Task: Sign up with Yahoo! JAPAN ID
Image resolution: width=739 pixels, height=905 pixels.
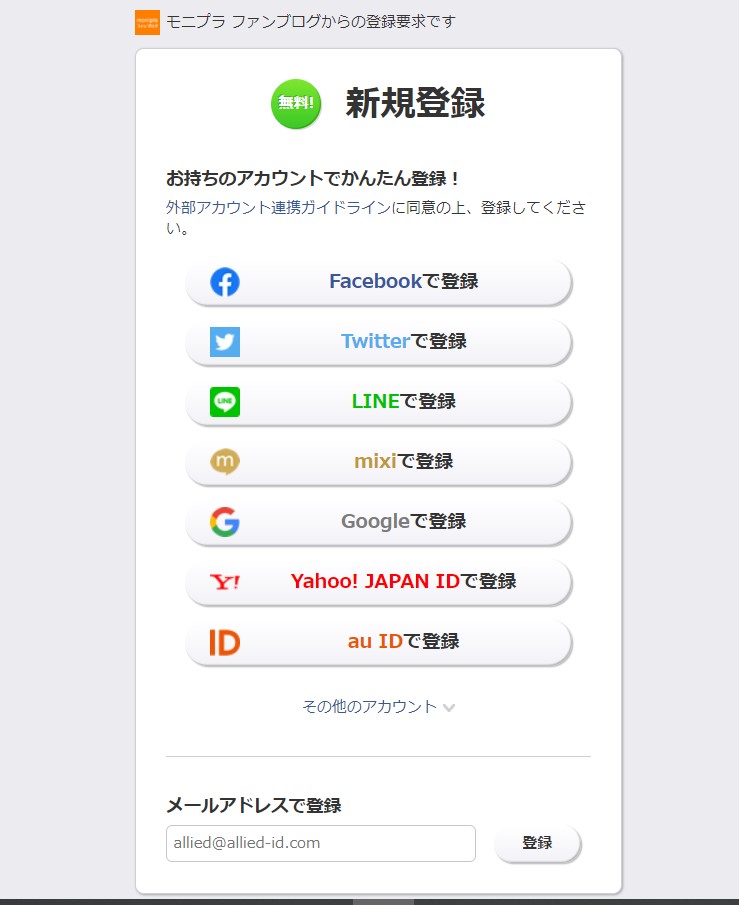Action: 378,582
